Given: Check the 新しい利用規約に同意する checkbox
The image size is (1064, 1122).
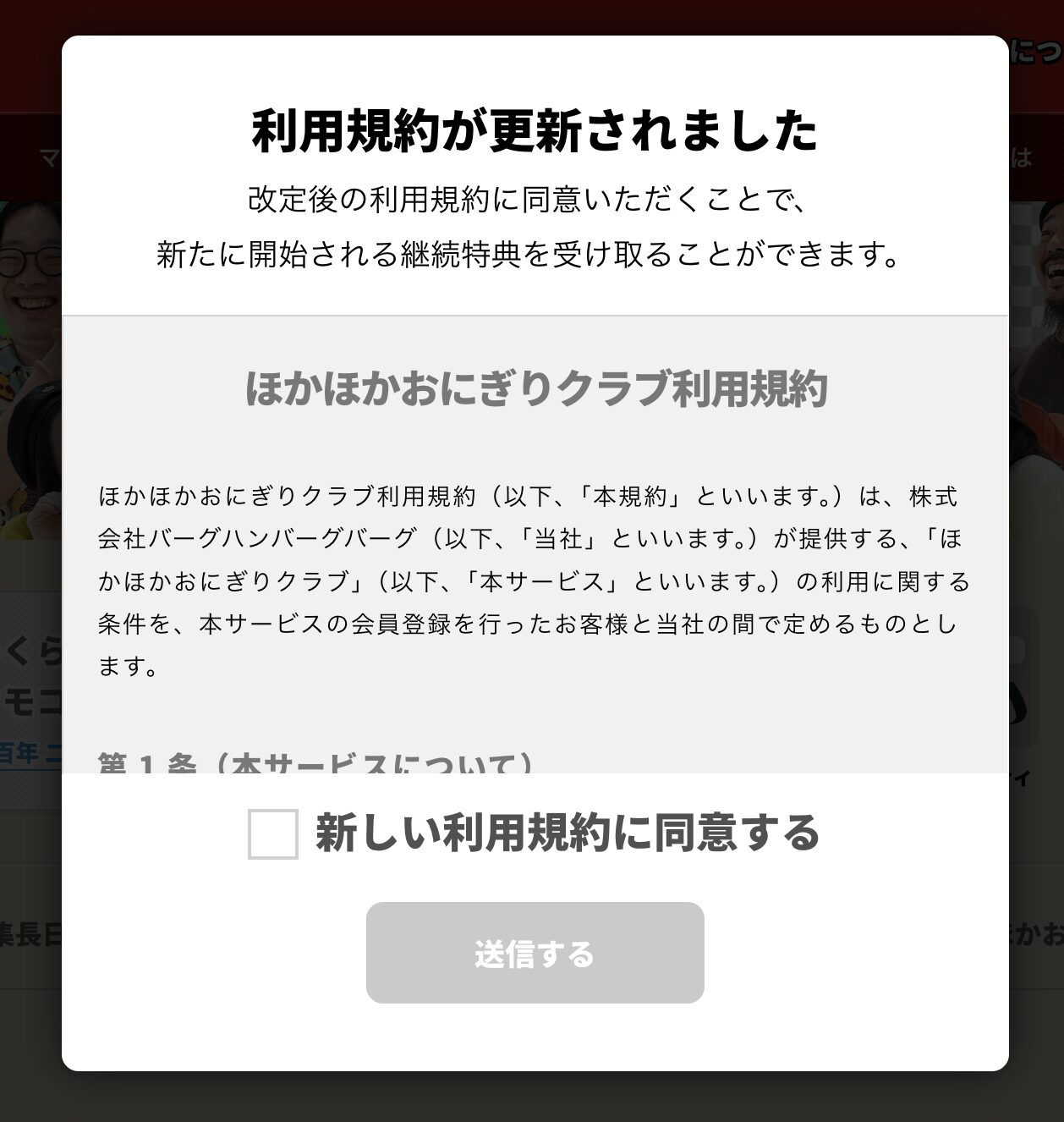Looking at the screenshot, I should coord(272,833).
